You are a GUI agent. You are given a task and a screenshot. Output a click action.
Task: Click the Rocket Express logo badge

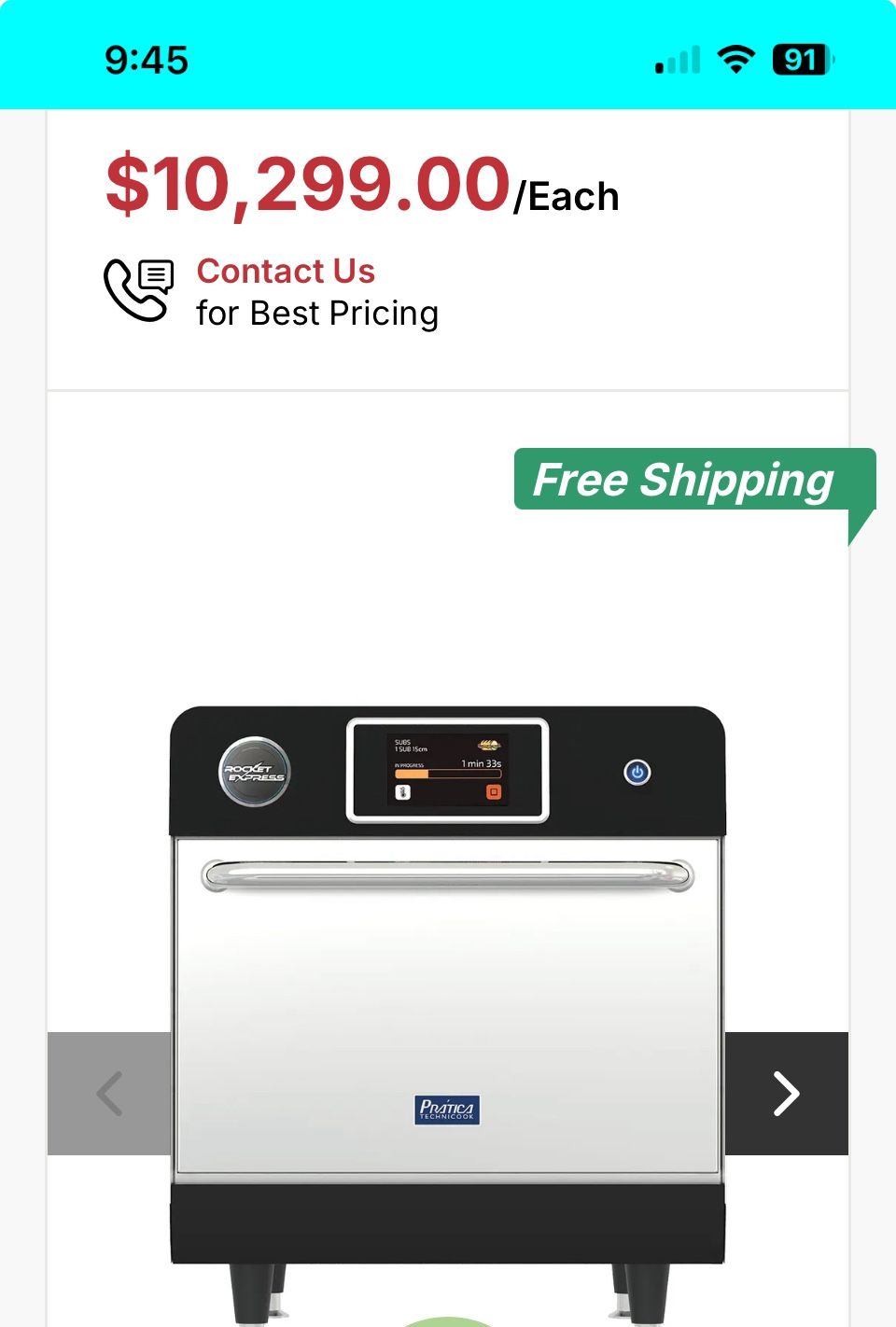[x=253, y=774]
